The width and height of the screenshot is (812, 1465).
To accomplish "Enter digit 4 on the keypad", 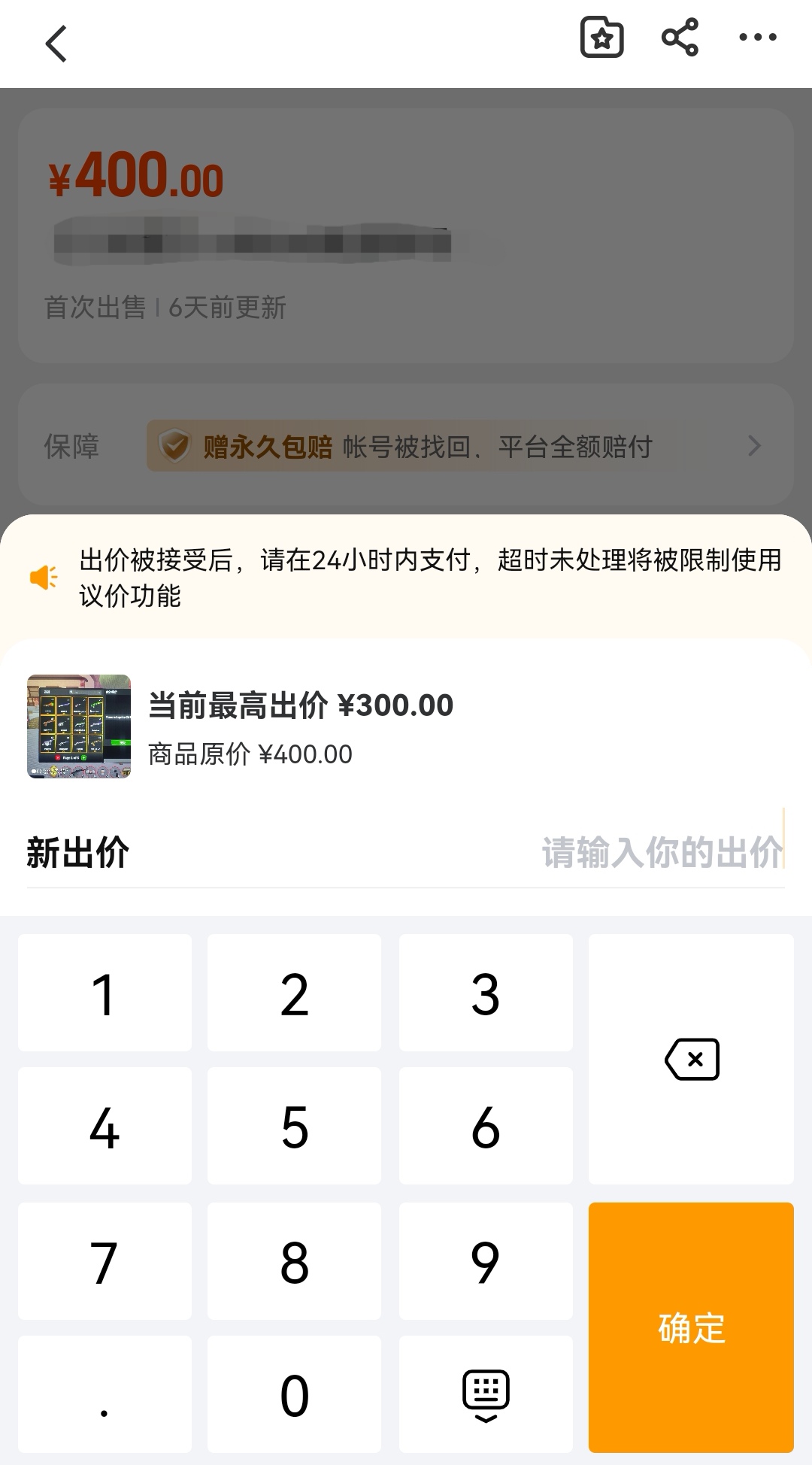I will coord(105,1127).
